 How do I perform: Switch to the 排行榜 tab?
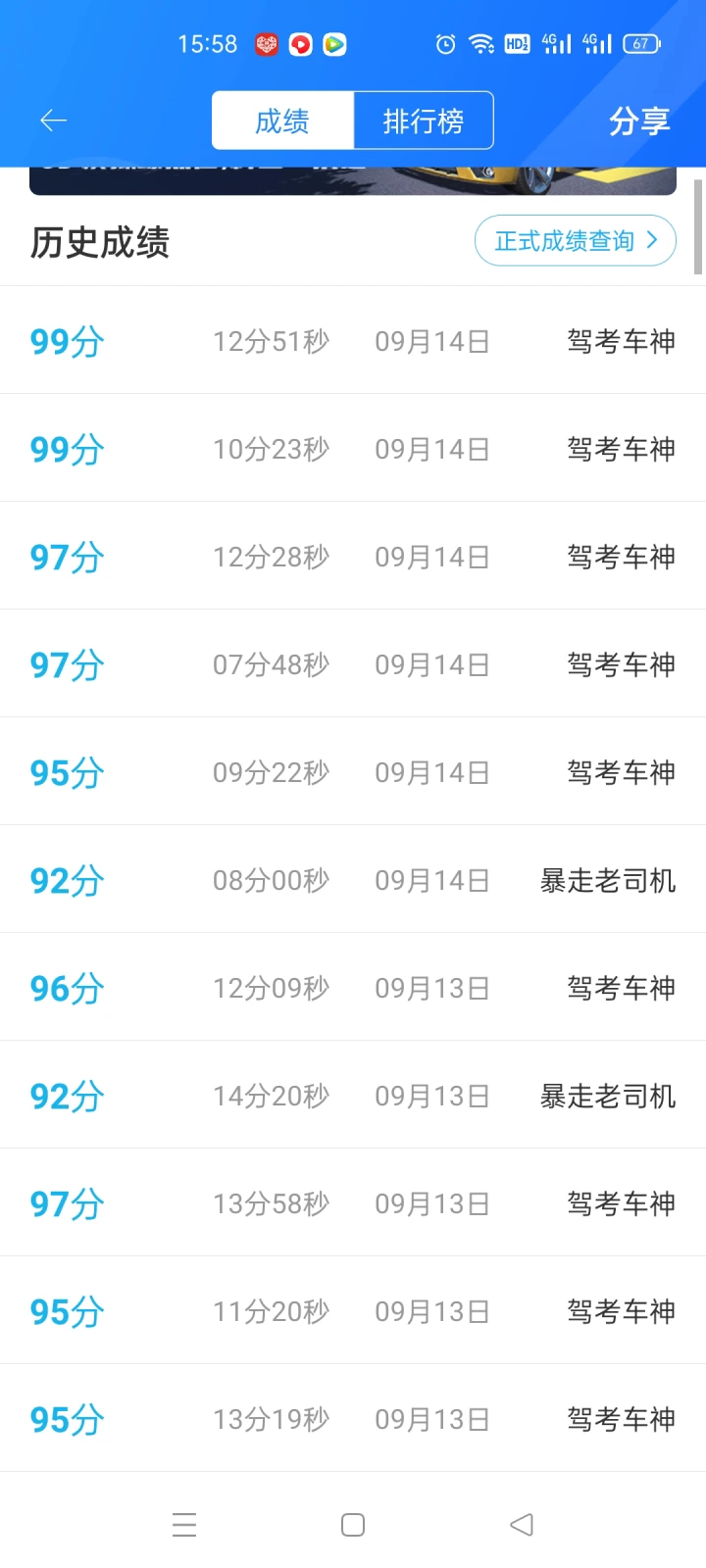click(424, 121)
